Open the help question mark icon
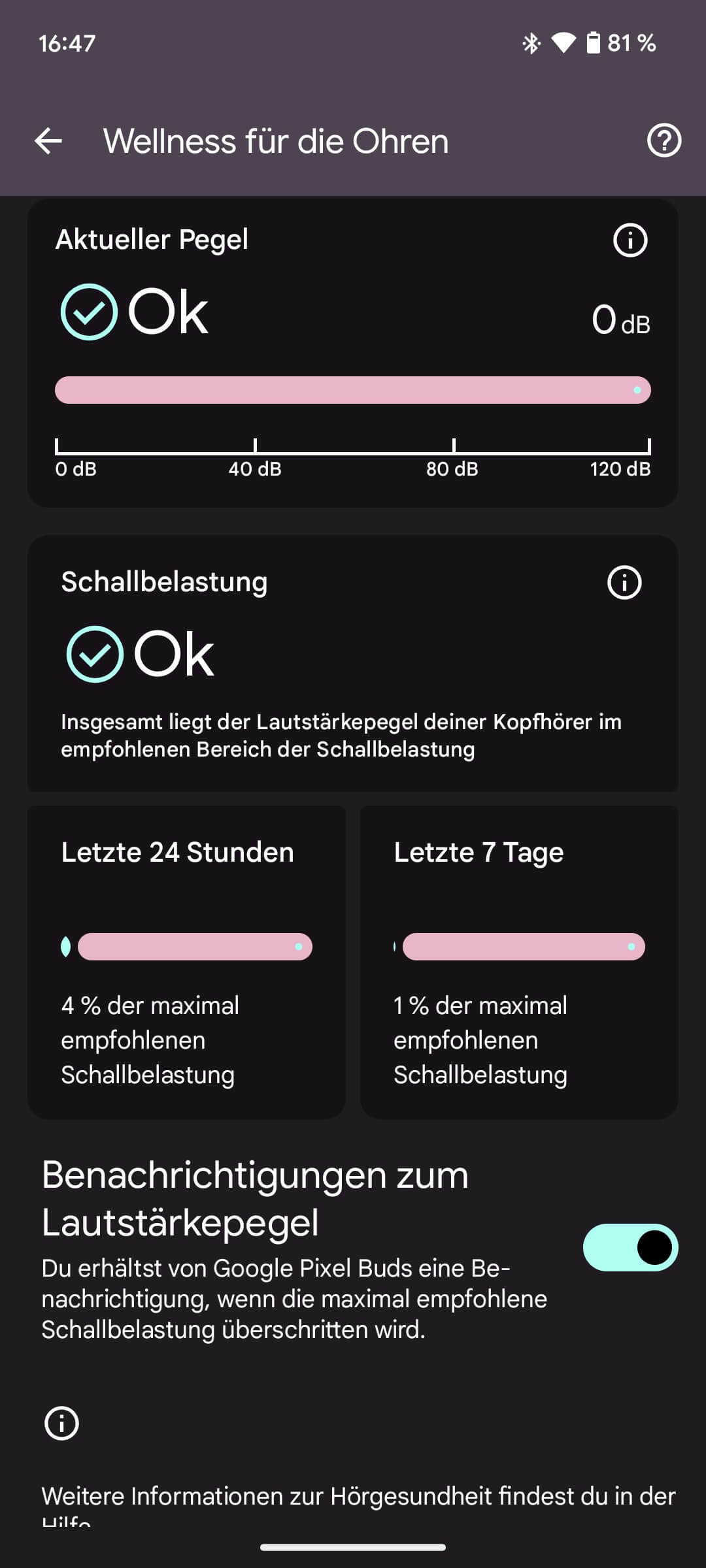 [664, 140]
